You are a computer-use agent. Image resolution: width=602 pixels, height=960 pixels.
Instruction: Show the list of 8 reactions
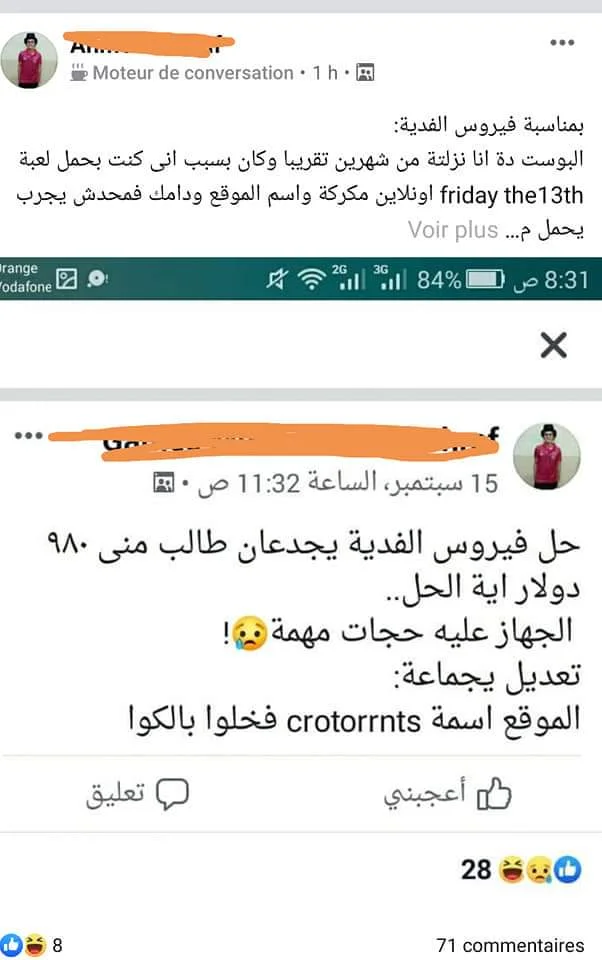[x=35, y=944]
